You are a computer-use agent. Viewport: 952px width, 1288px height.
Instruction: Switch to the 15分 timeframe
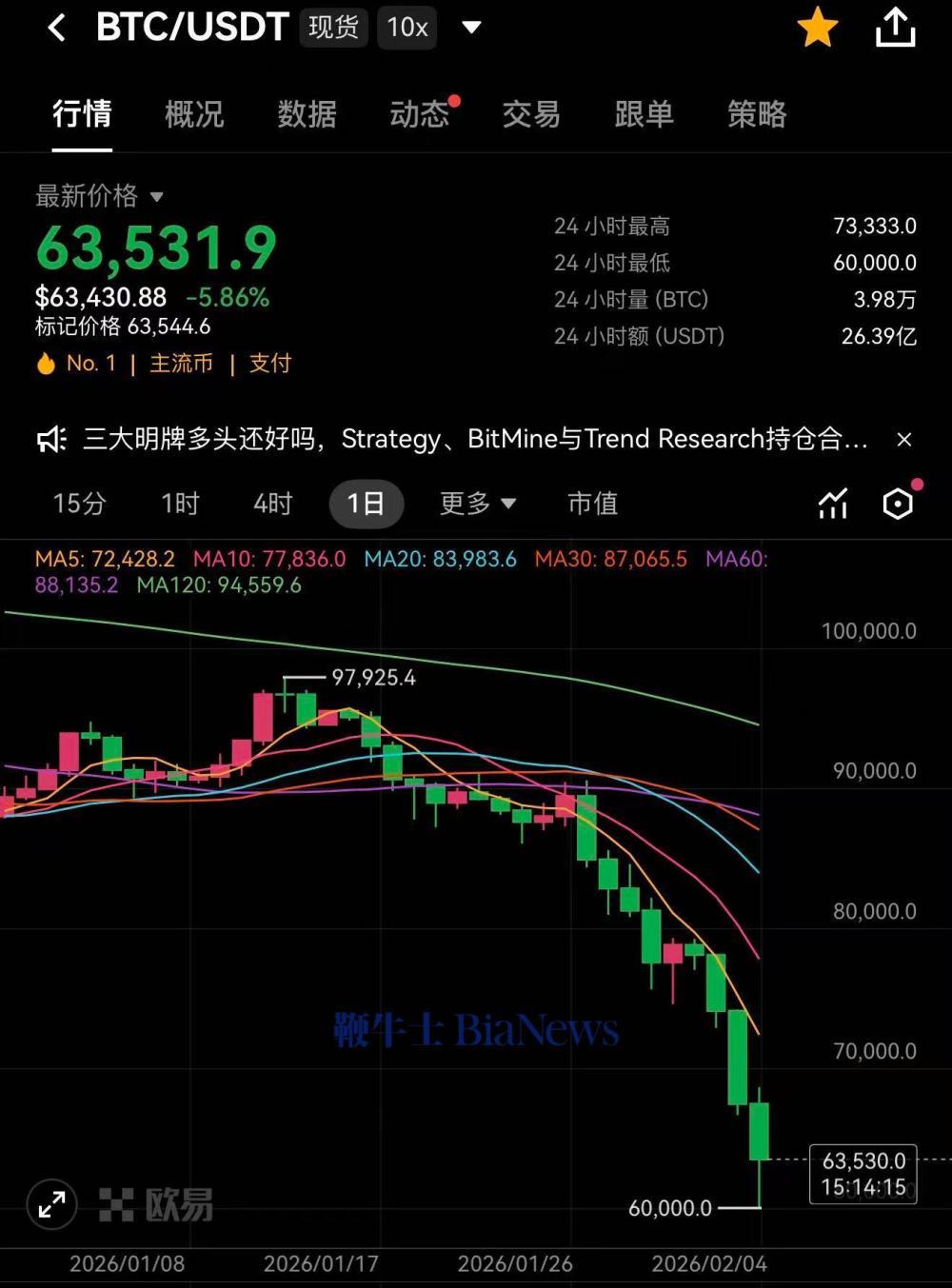[79, 504]
